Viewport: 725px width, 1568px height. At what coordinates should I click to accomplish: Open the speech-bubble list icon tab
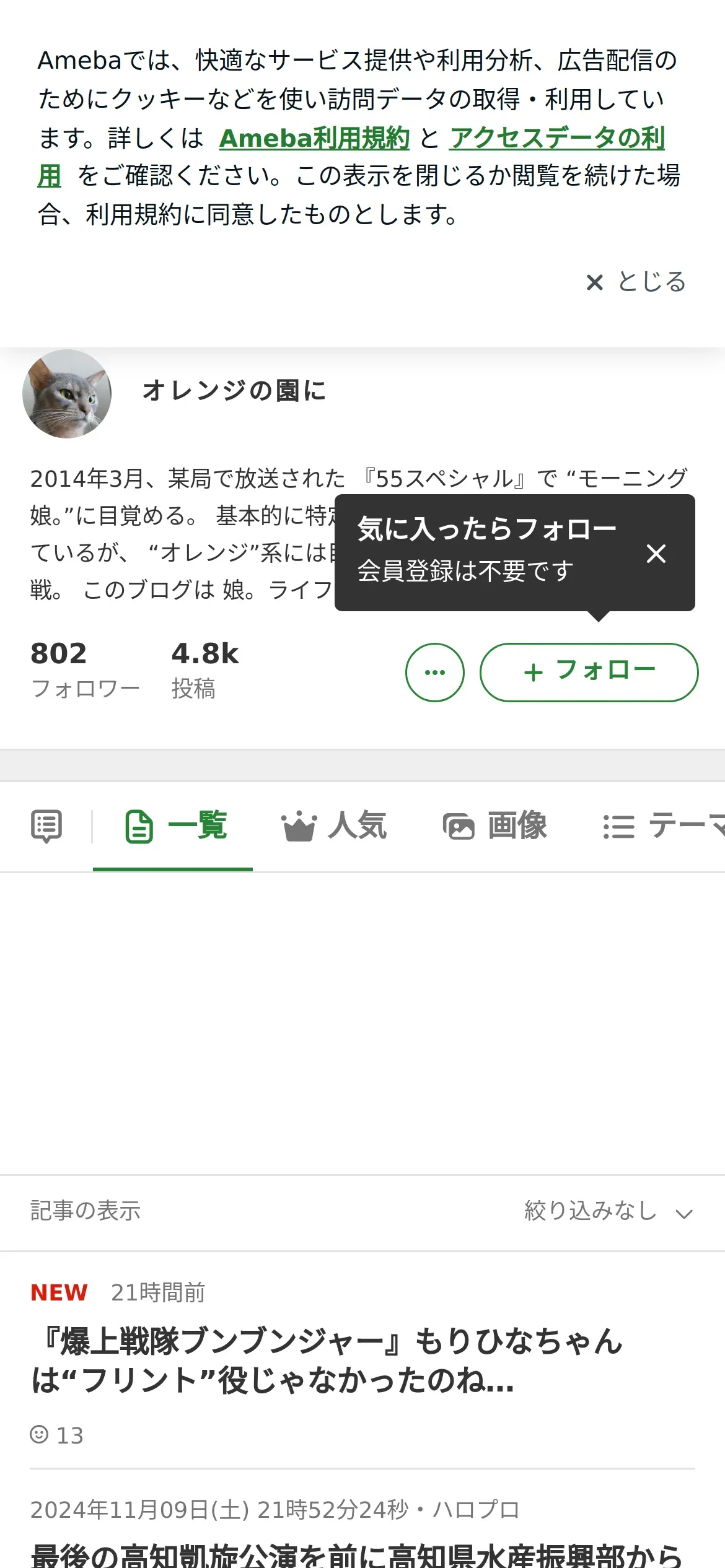46,826
